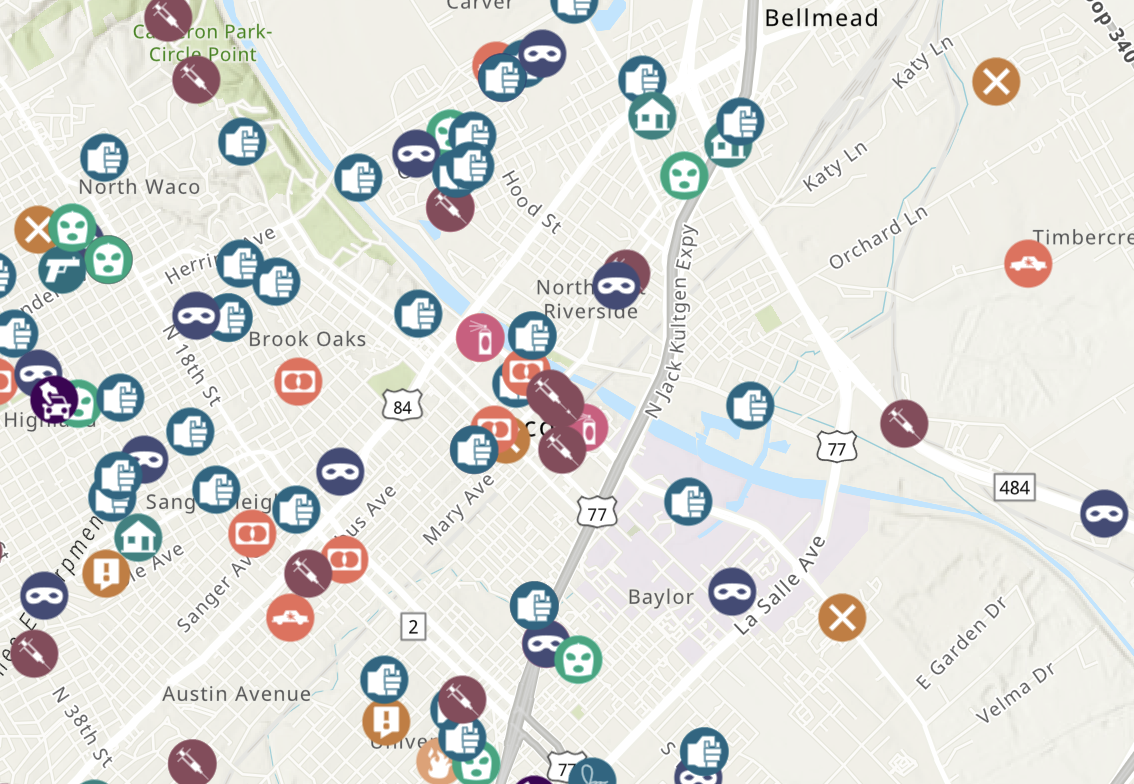Viewport: 1134px width, 784px height.
Task: Open the red marker below Brook Oaks
Action: coord(298,382)
